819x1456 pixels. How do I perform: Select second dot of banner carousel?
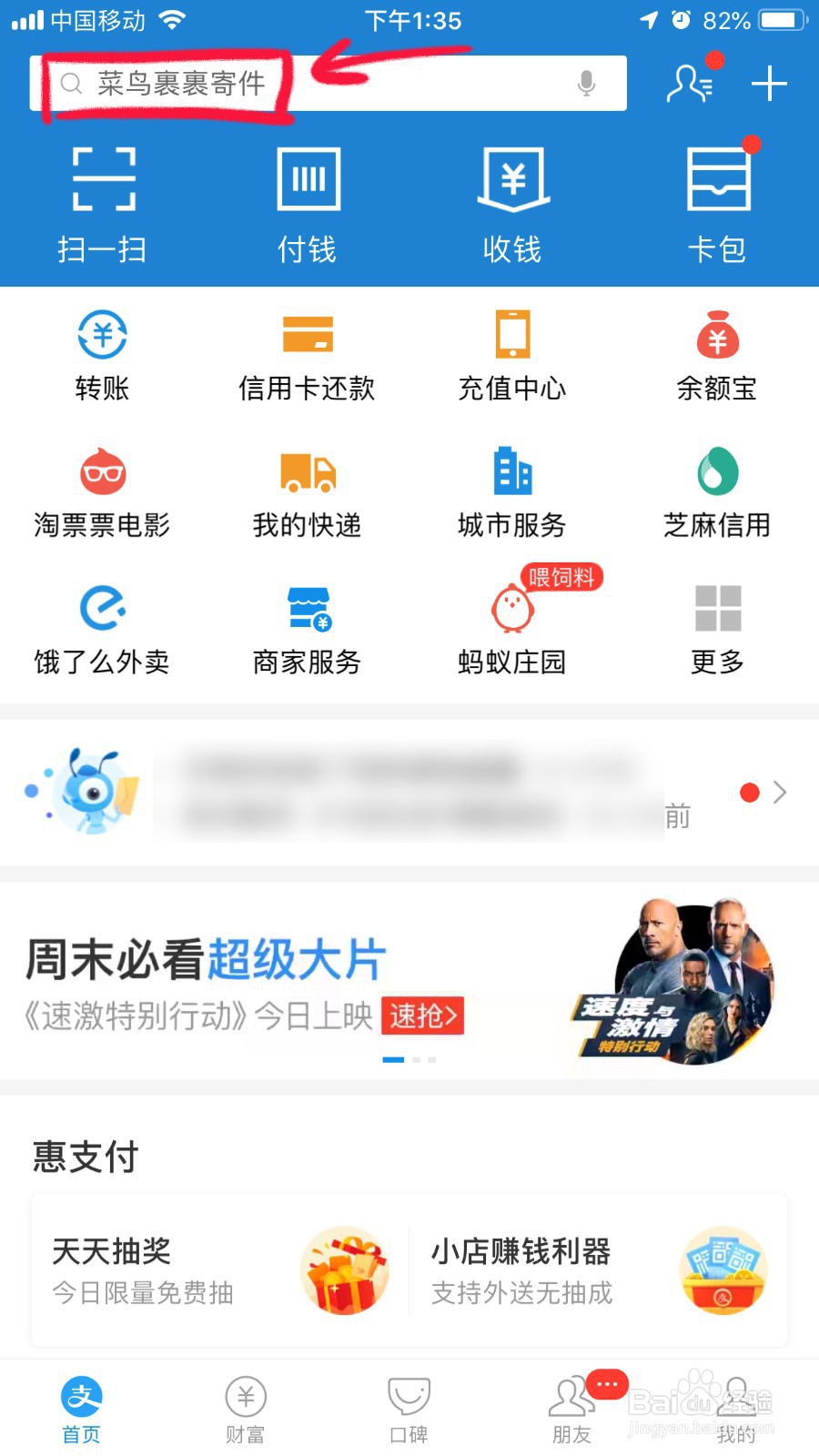pyautogui.click(x=418, y=1059)
